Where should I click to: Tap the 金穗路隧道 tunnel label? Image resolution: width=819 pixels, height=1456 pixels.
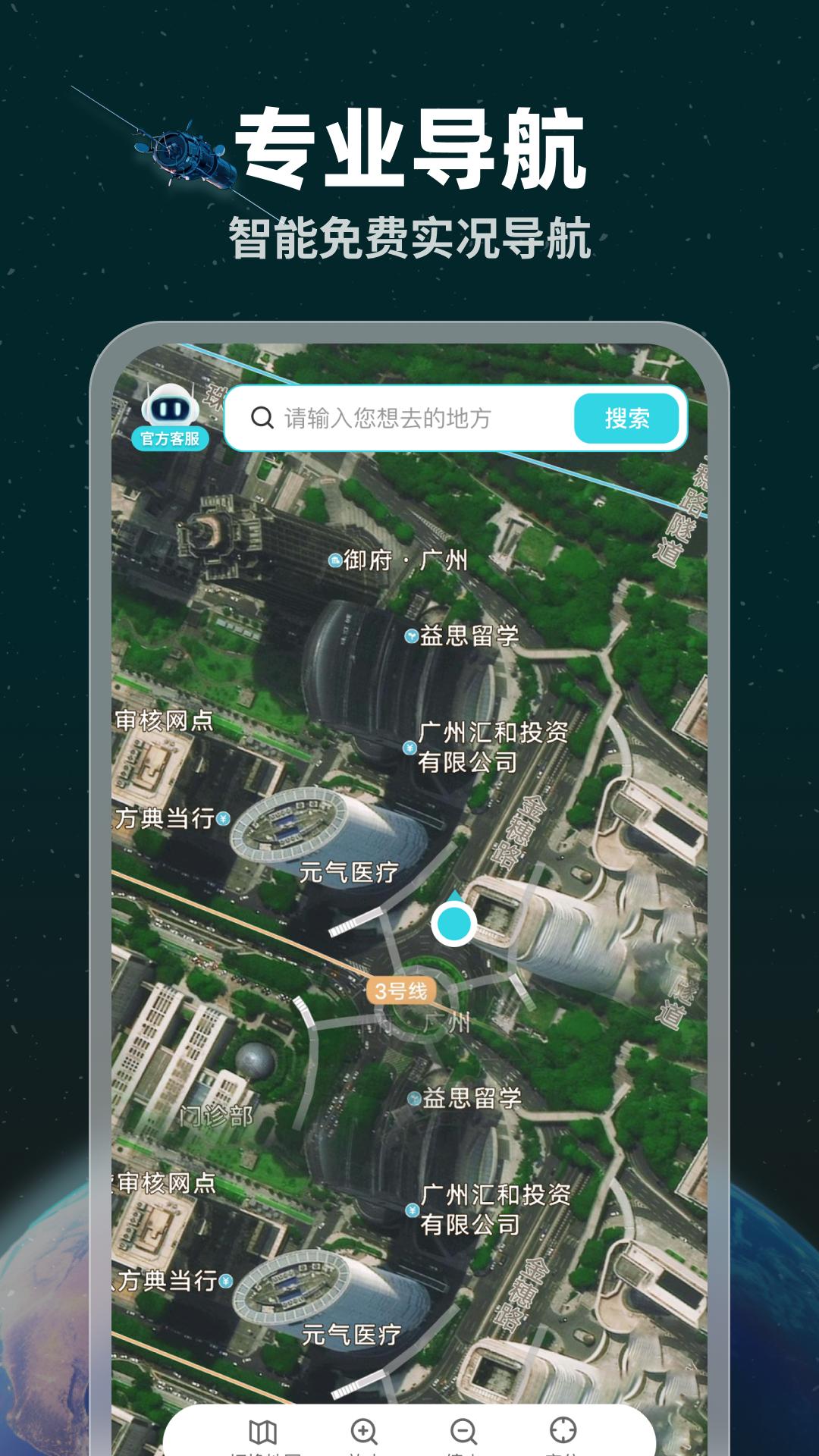[686, 512]
